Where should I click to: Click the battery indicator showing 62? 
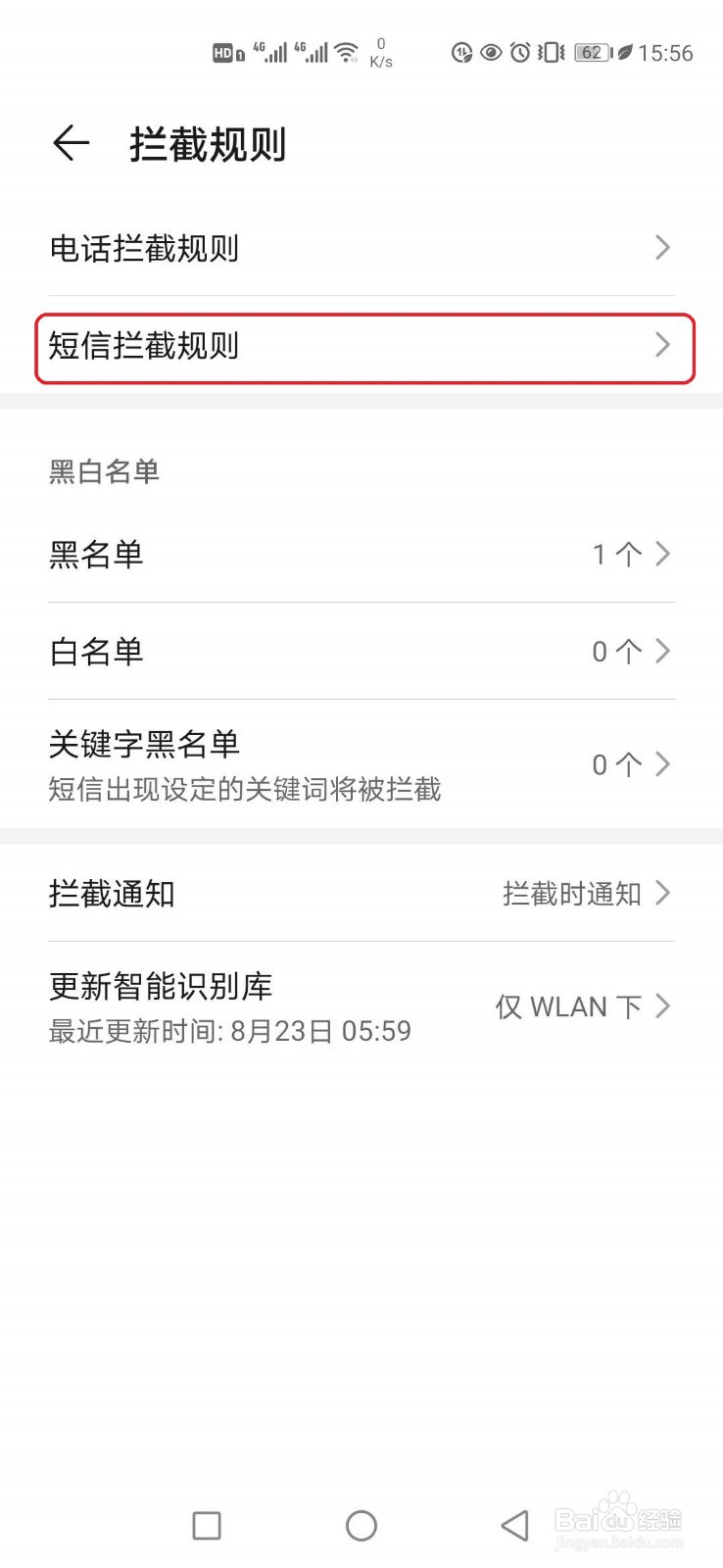(590, 52)
